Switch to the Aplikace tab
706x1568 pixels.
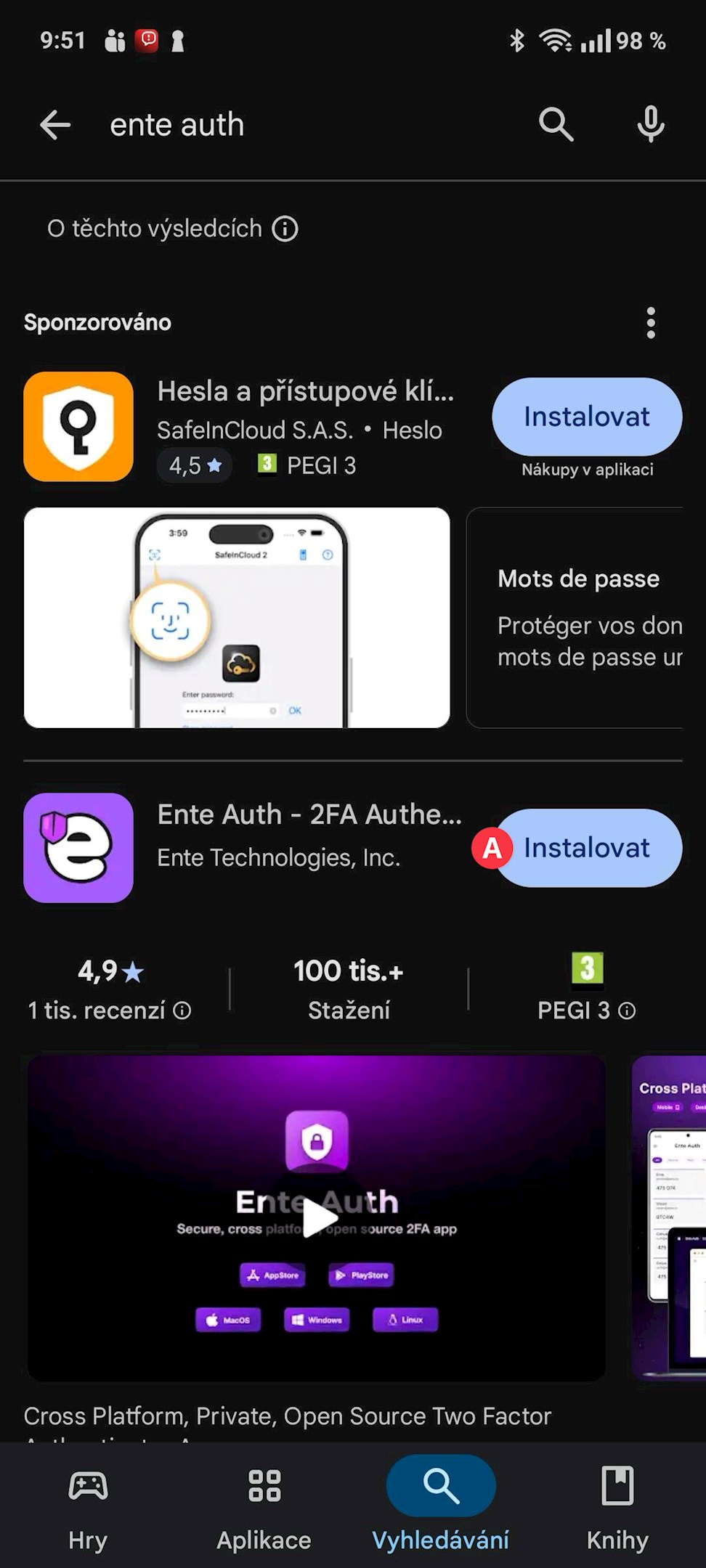tap(264, 1510)
